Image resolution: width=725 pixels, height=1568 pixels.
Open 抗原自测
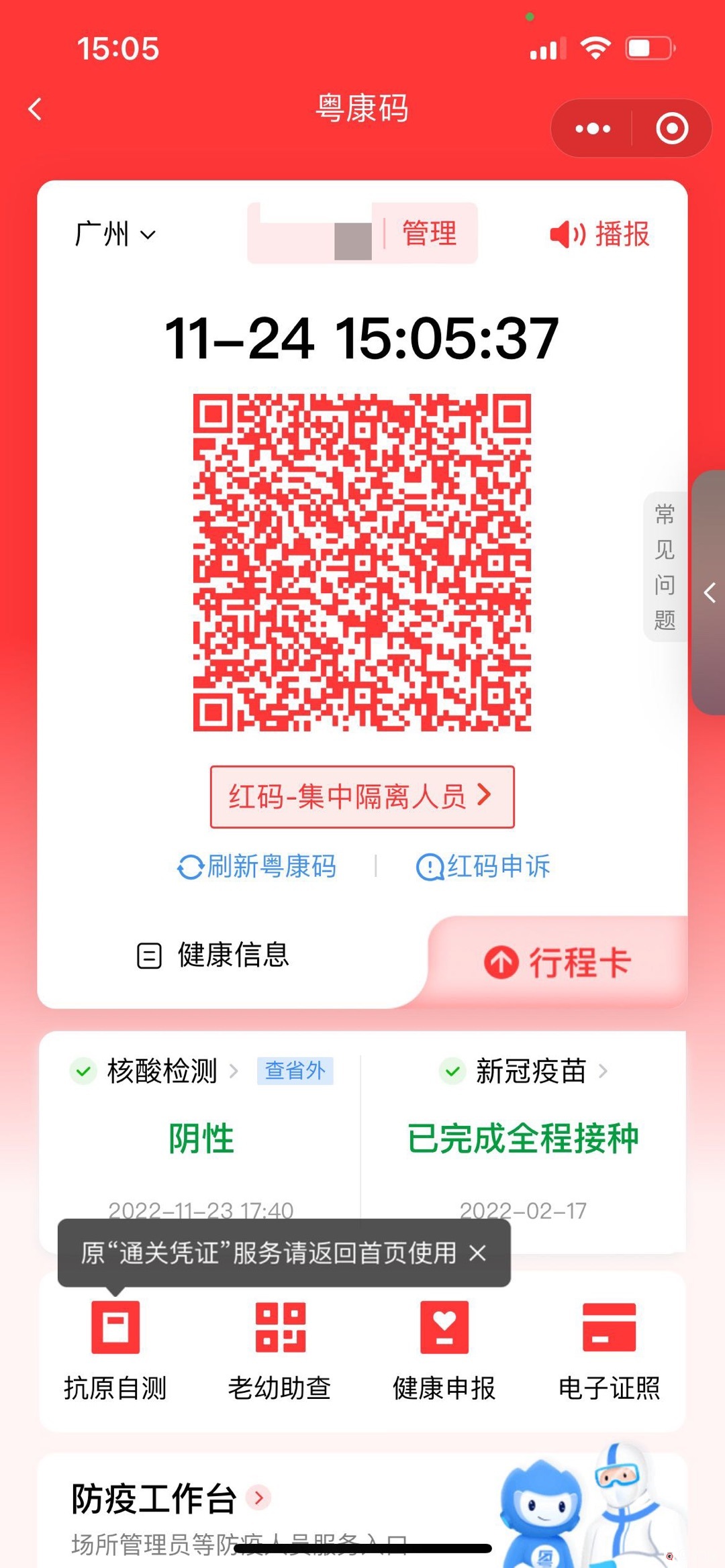(115, 1349)
